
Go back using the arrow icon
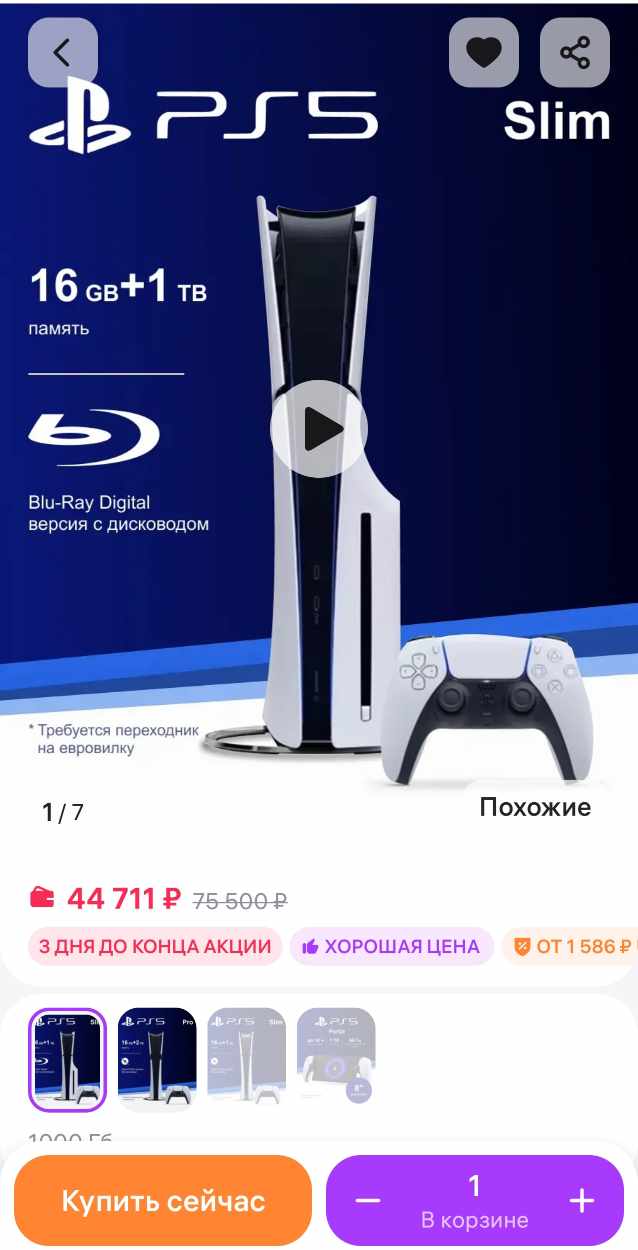[63, 52]
